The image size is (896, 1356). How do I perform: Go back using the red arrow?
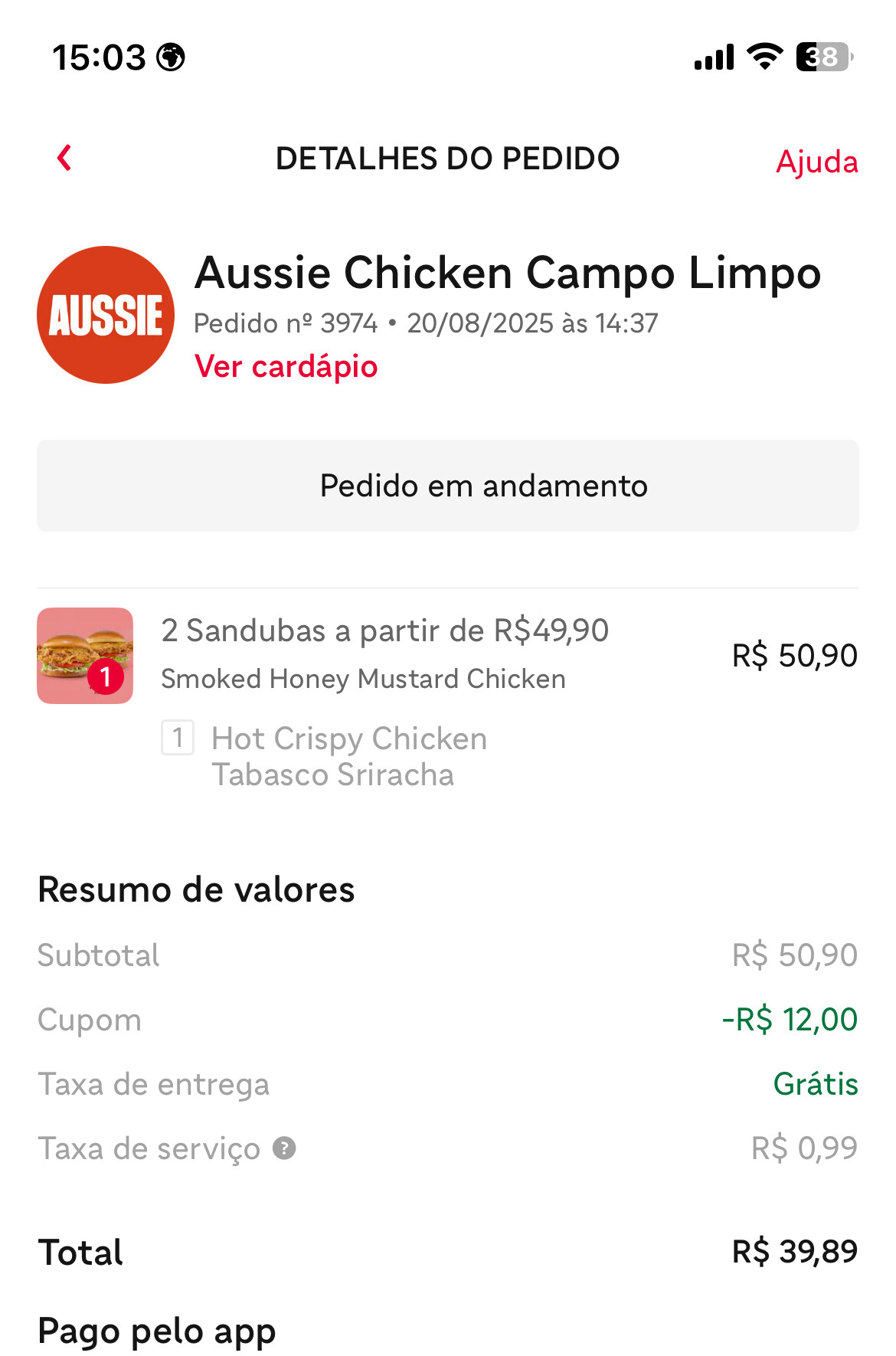[65, 158]
